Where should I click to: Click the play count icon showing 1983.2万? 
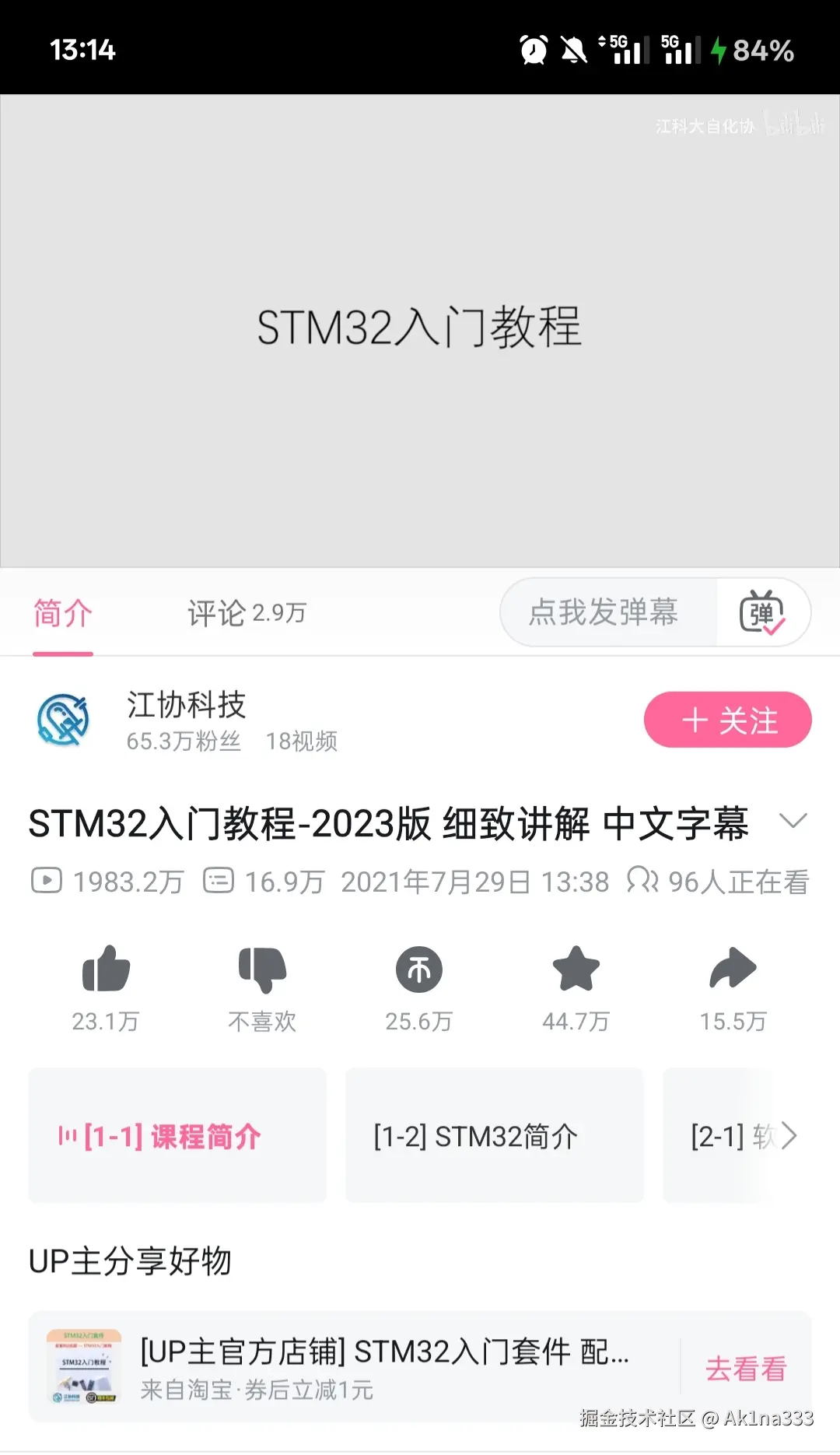pos(47,881)
